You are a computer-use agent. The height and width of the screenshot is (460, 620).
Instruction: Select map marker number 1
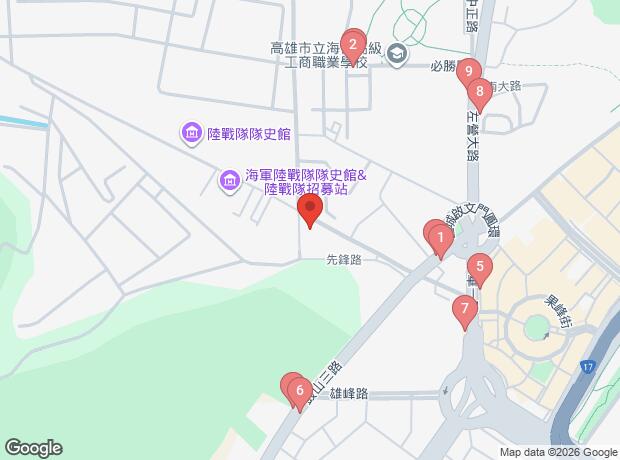(441, 239)
